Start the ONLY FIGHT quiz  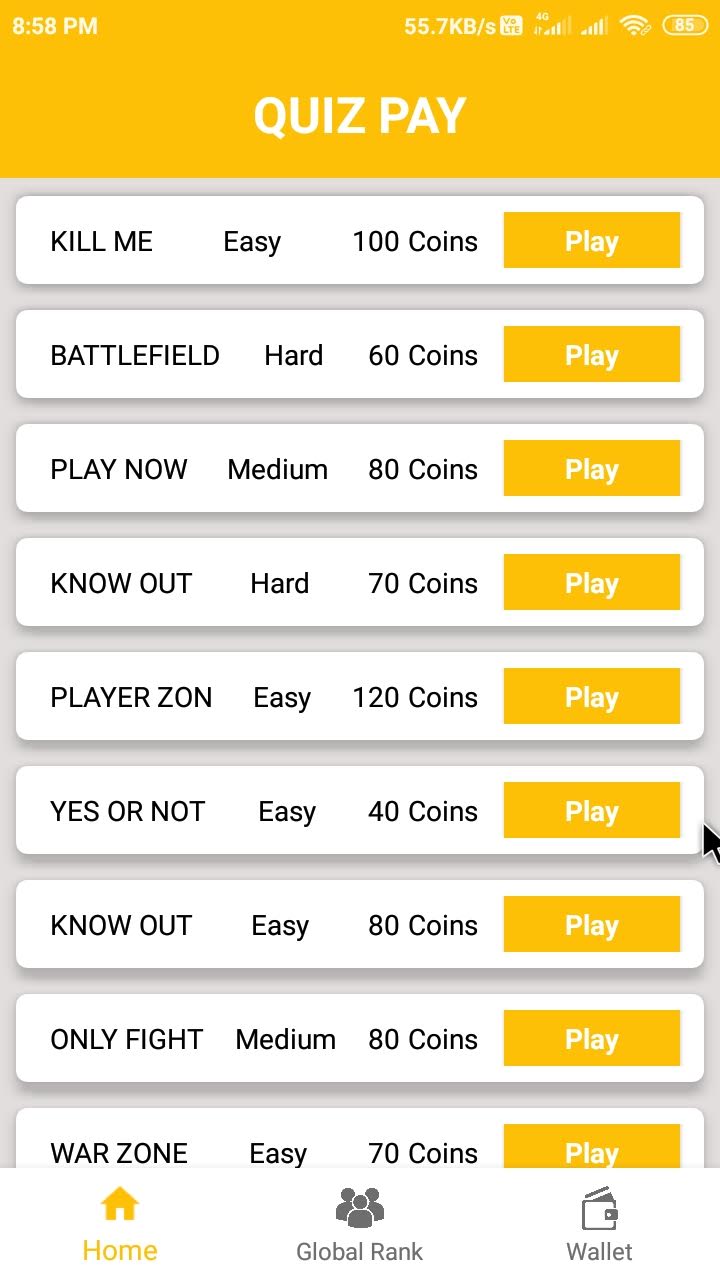click(x=591, y=1039)
